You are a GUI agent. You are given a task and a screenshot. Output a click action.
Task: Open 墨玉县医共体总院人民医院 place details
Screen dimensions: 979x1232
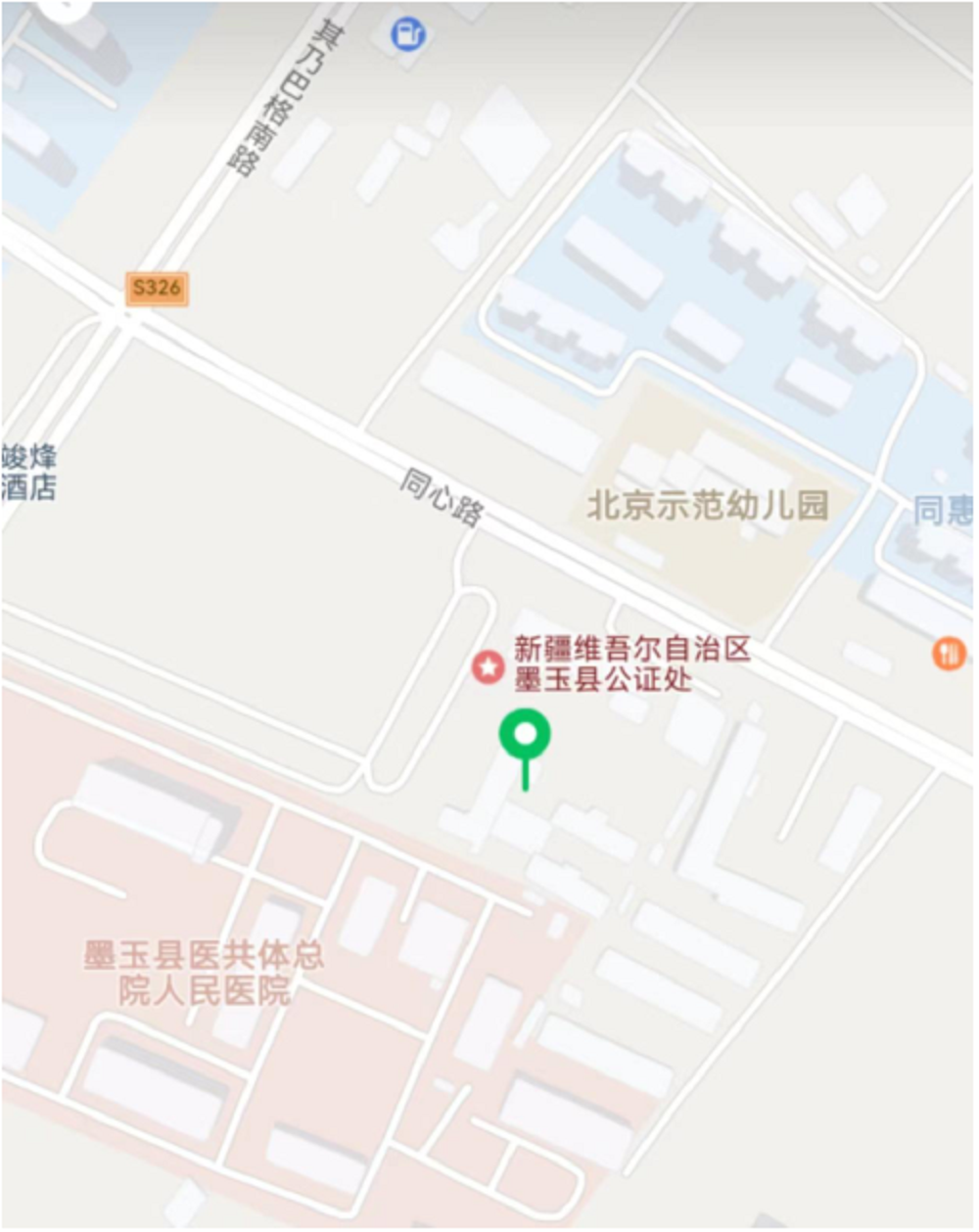(x=204, y=973)
